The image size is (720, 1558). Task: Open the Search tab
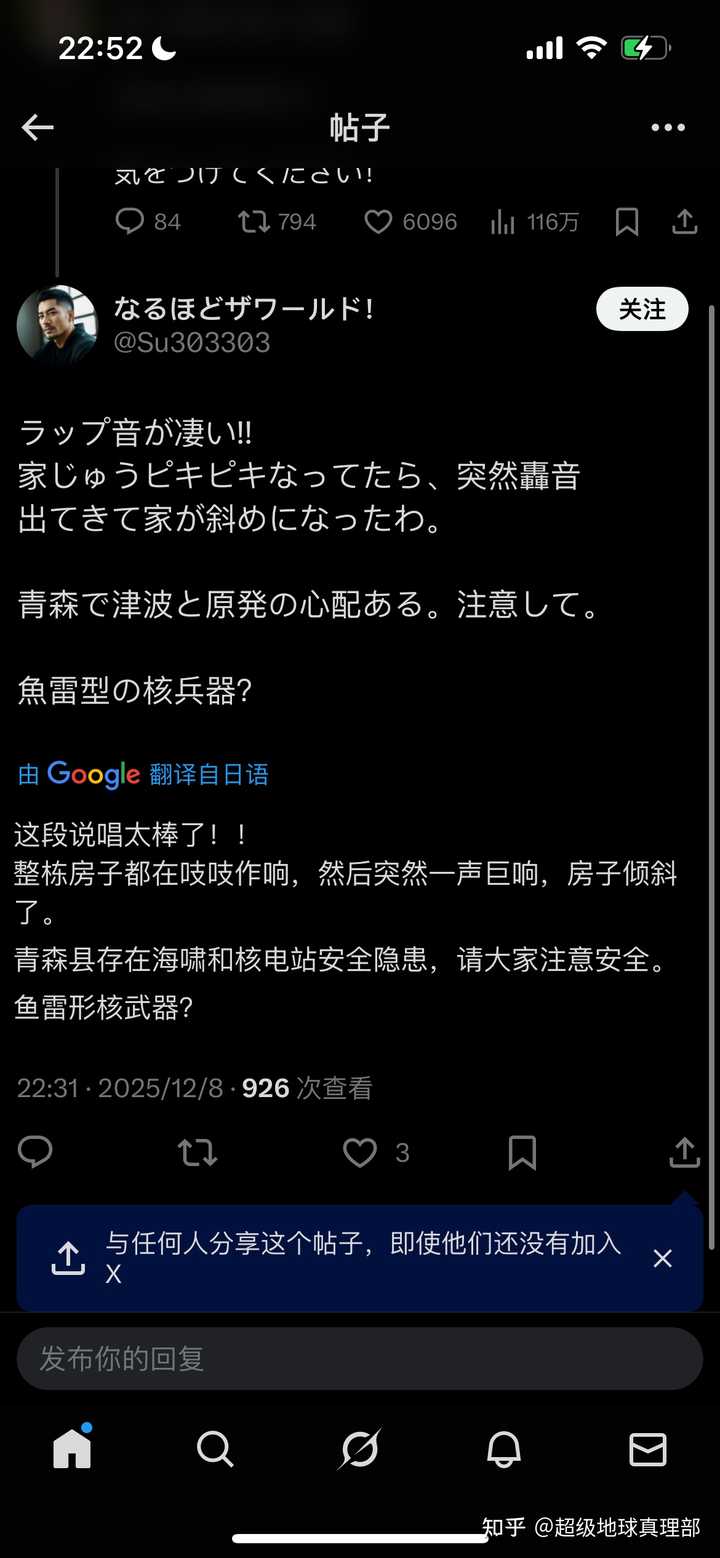pos(215,1448)
